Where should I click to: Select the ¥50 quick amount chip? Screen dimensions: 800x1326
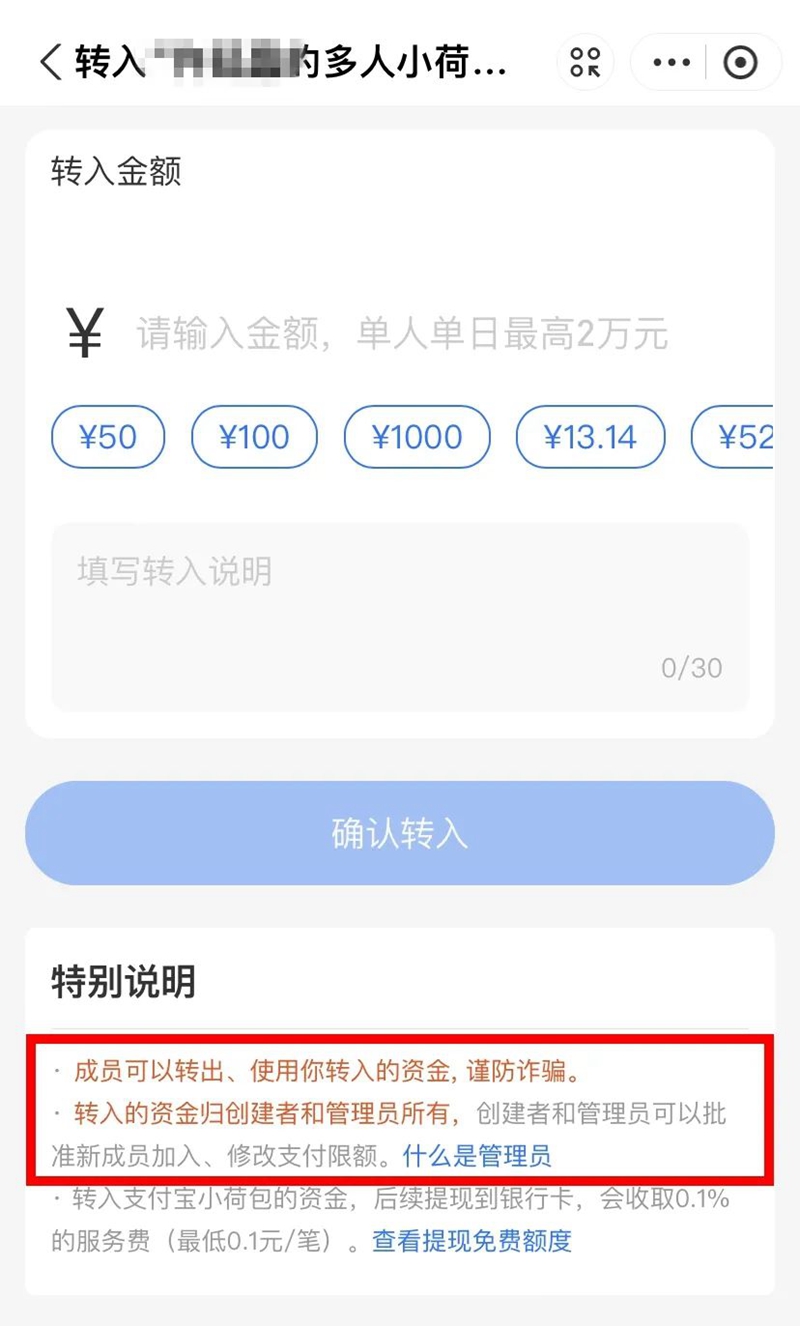tap(108, 437)
